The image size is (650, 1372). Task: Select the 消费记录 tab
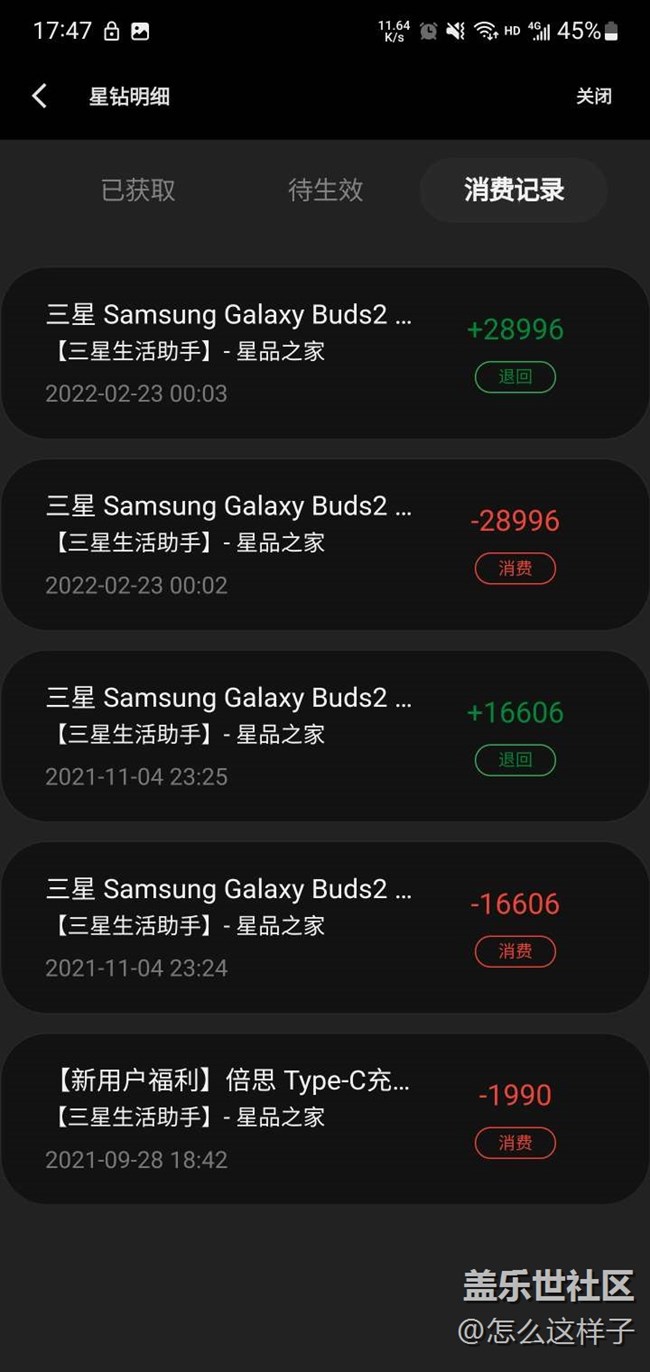[x=514, y=190]
